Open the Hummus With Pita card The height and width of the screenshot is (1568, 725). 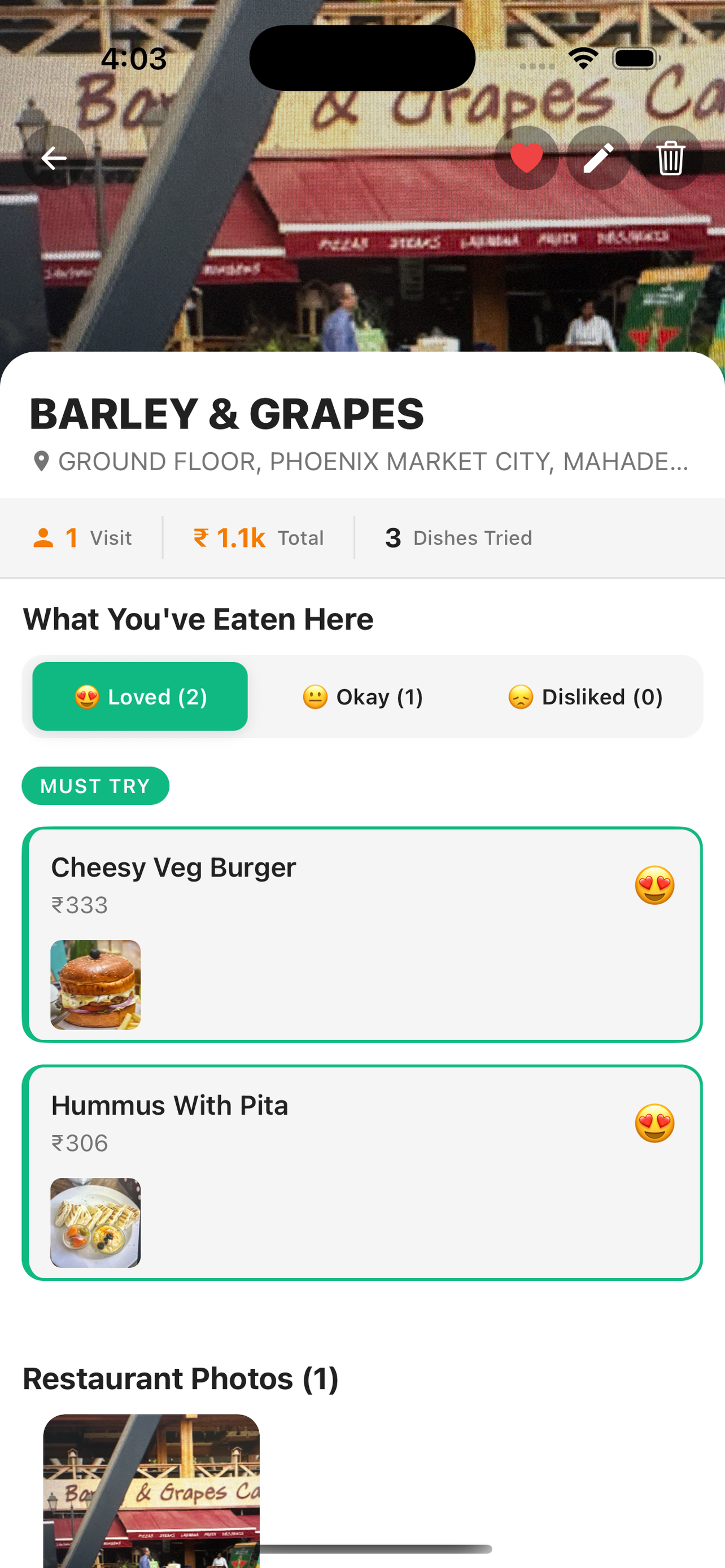(362, 1172)
